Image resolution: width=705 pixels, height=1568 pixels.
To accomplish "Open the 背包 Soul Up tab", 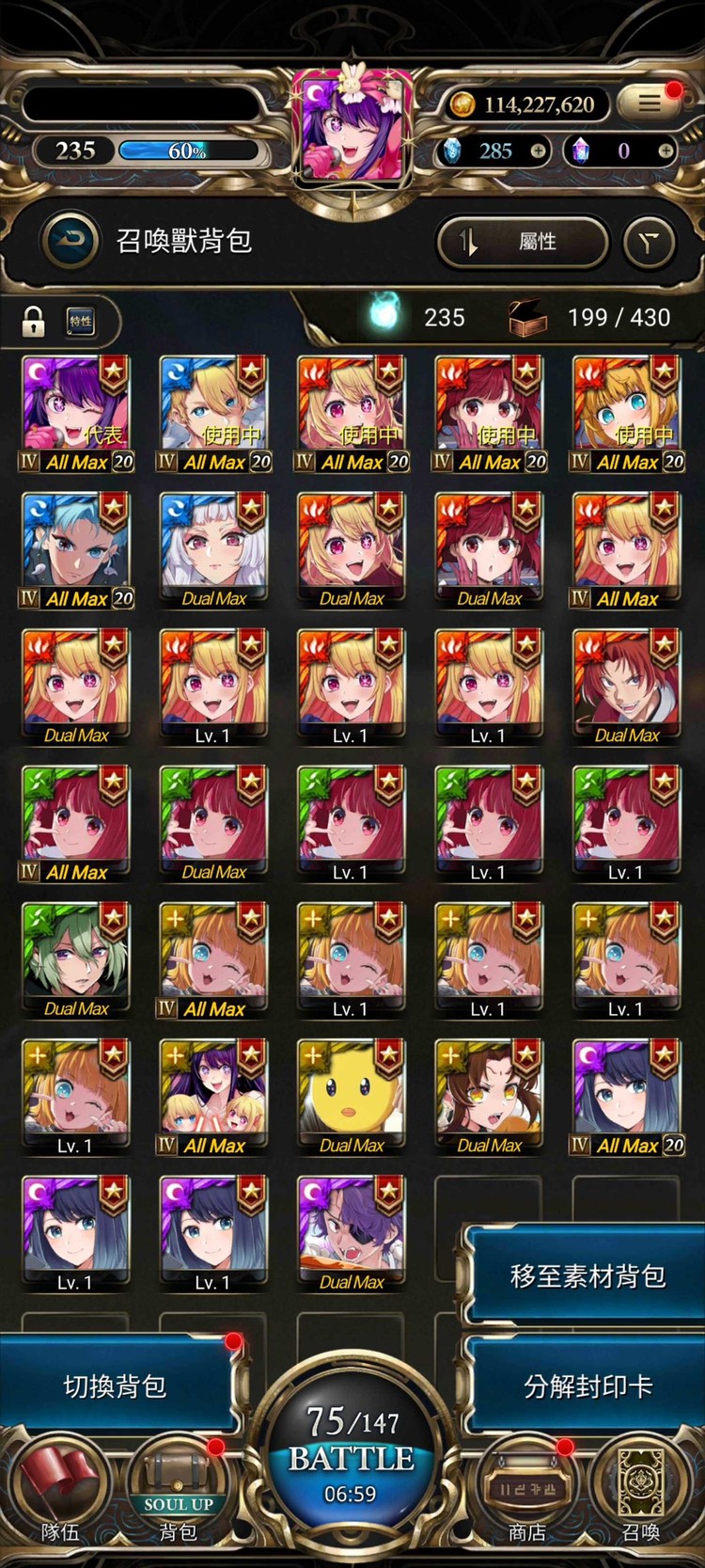I will [x=178, y=1493].
